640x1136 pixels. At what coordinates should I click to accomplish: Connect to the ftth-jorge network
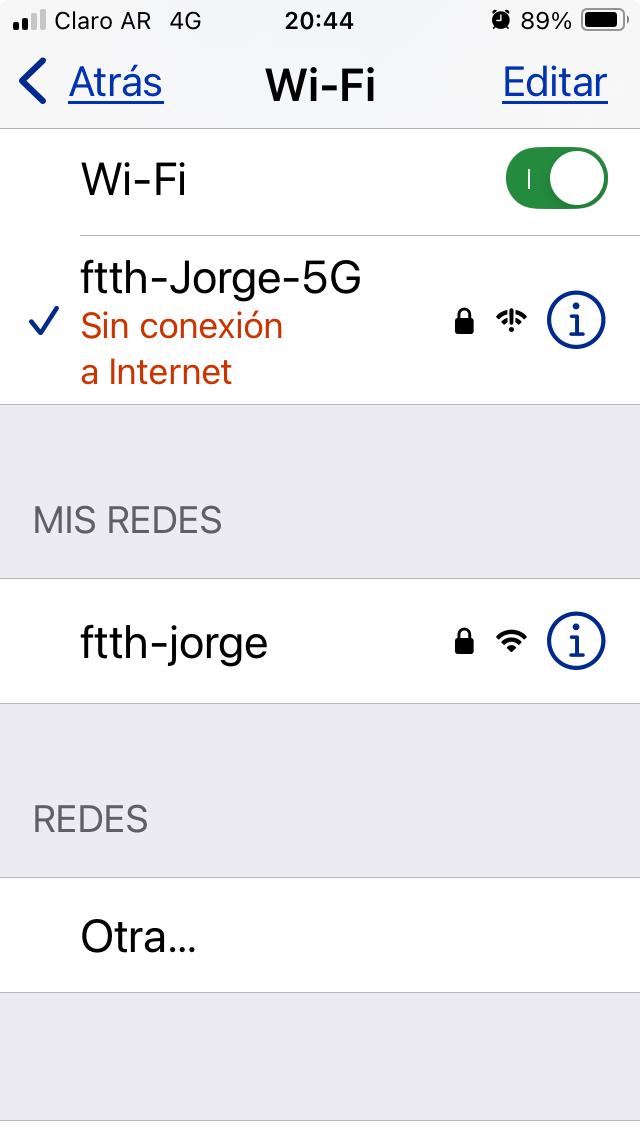pyautogui.click(x=175, y=642)
